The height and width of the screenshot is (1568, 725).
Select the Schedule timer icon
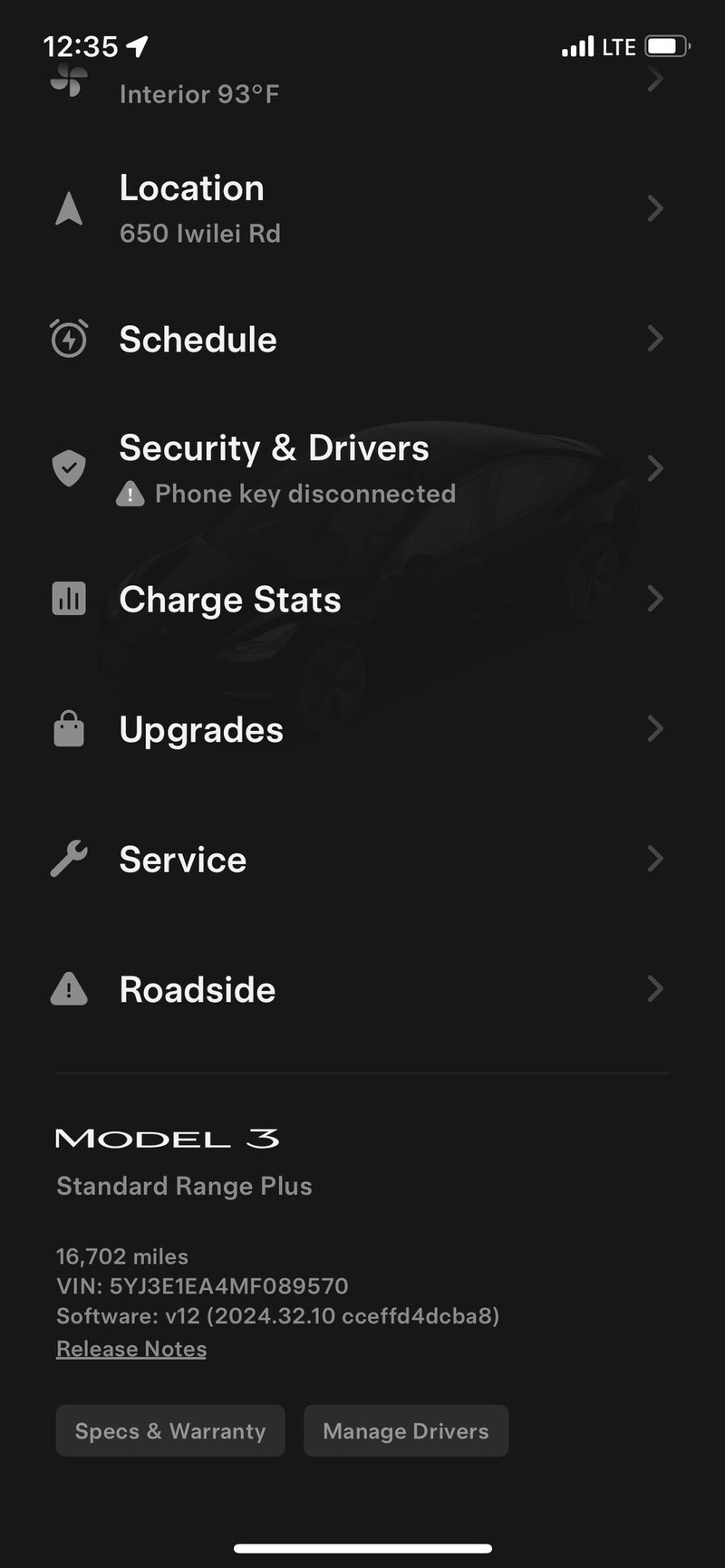point(68,338)
